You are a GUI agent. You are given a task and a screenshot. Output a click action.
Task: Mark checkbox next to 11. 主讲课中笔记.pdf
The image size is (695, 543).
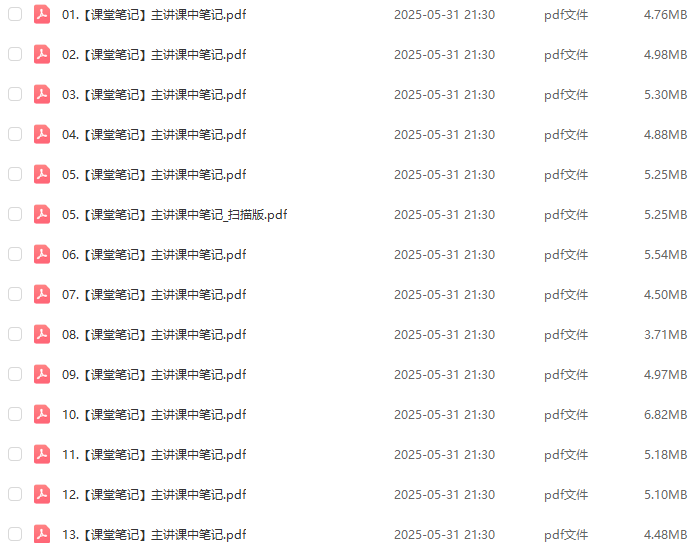tap(15, 454)
